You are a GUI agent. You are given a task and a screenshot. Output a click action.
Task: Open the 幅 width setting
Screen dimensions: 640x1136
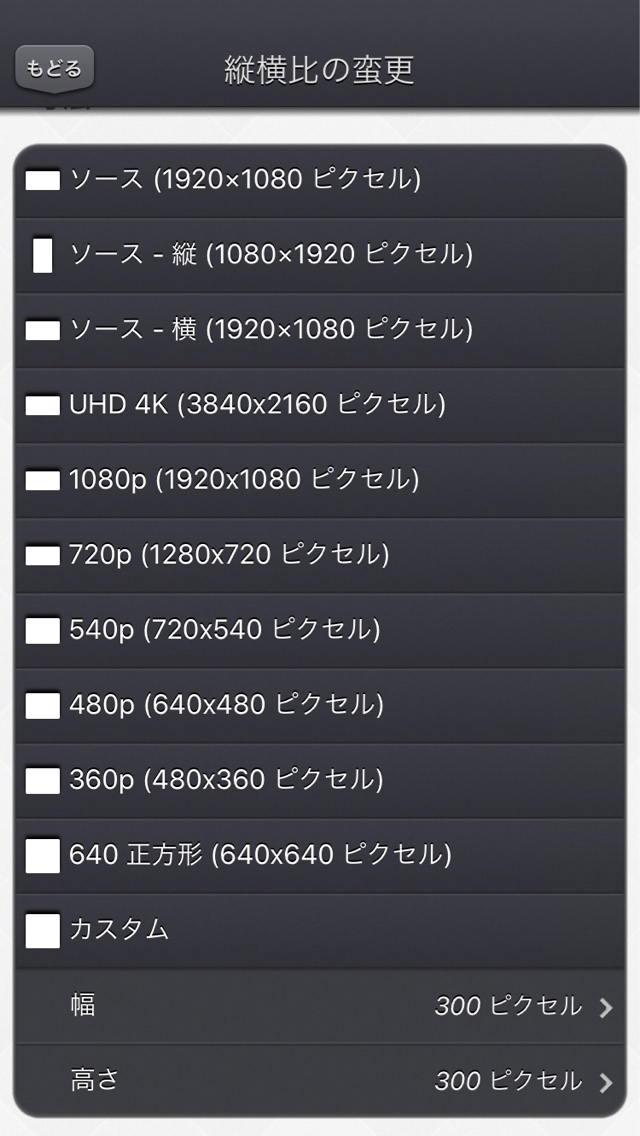[x=320, y=1006]
